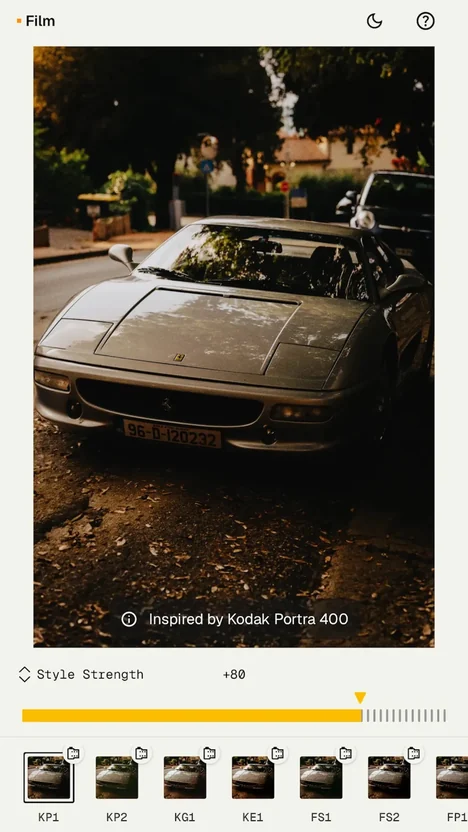468x832 pixels.
Task: Use the FS2 film preset
Action: 389,777
